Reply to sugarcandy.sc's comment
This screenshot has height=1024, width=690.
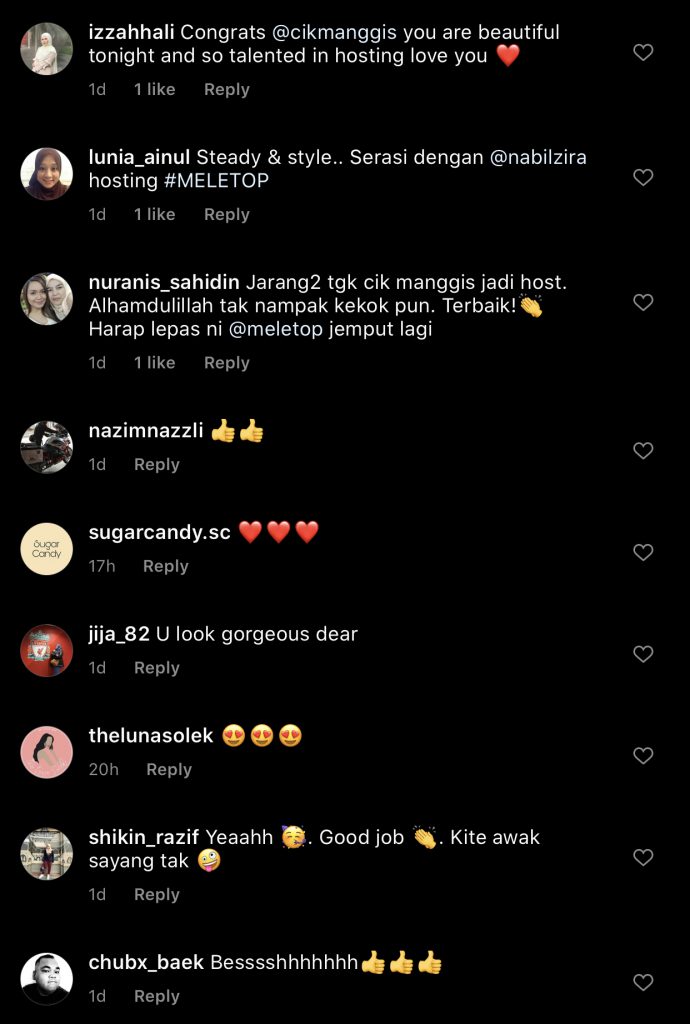pos(165,566)
